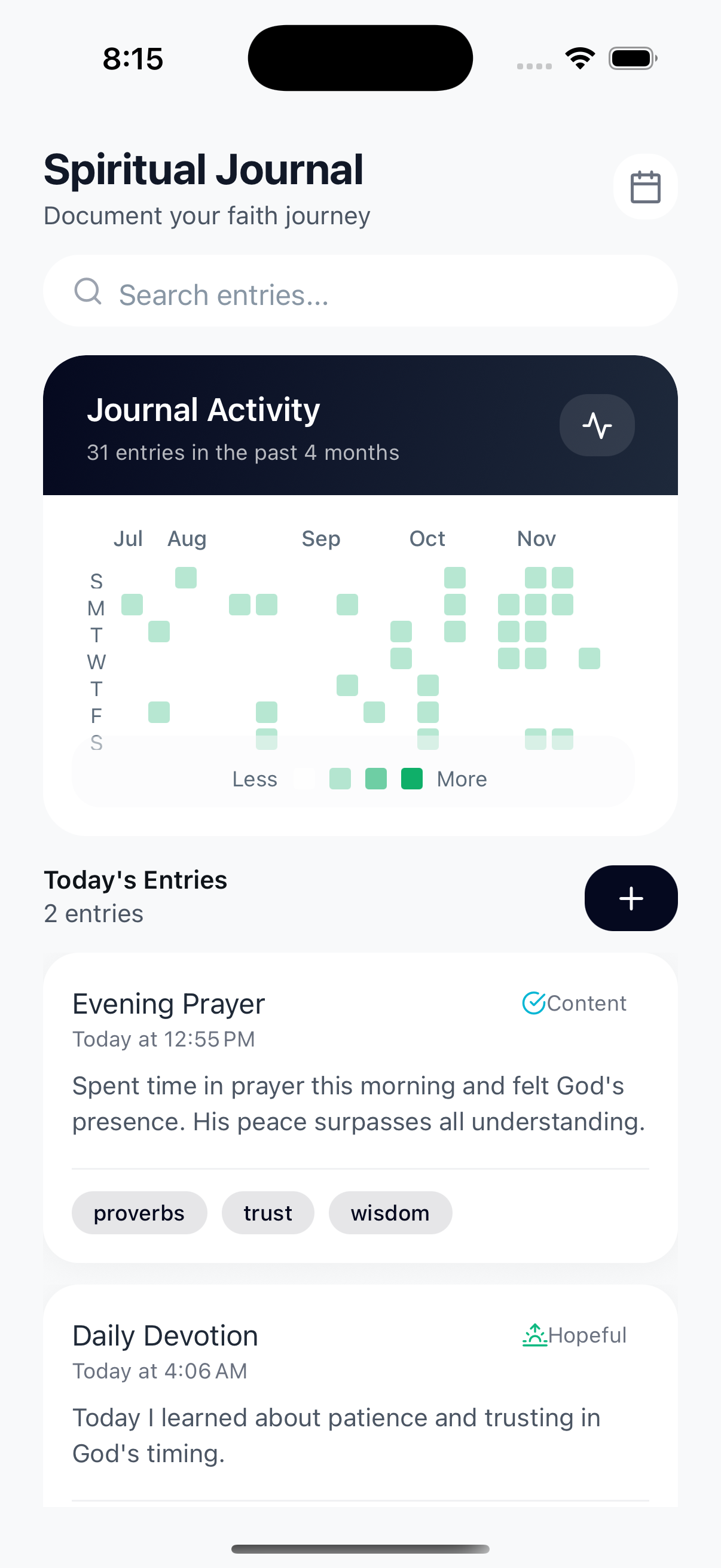Click the search magnifier icon

(88, 292)
